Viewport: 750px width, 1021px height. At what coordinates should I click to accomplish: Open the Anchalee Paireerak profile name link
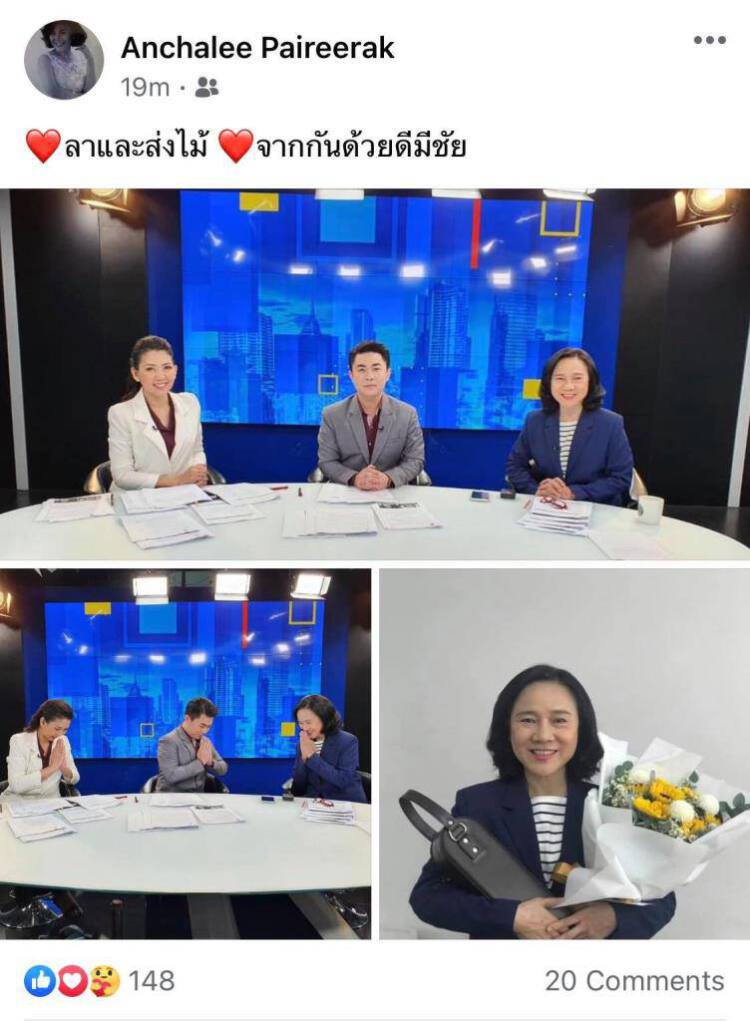257,47
